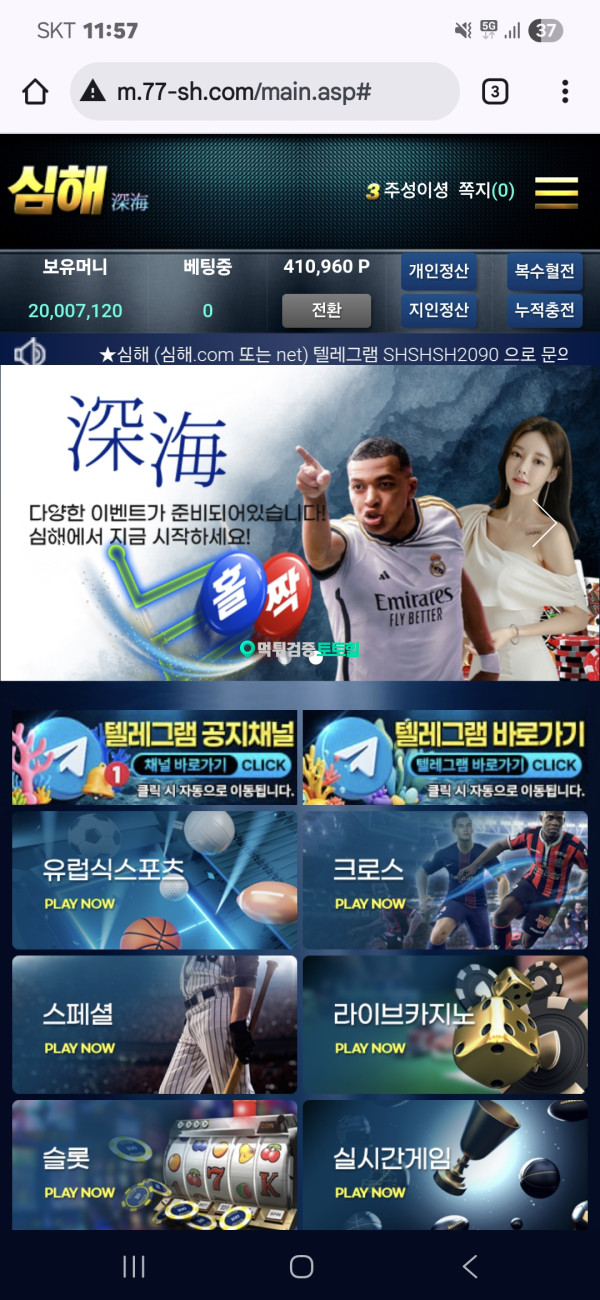Screen dimensions: 600x1300
Task: Advance banner with the right arrow
Action: point(544,522)
